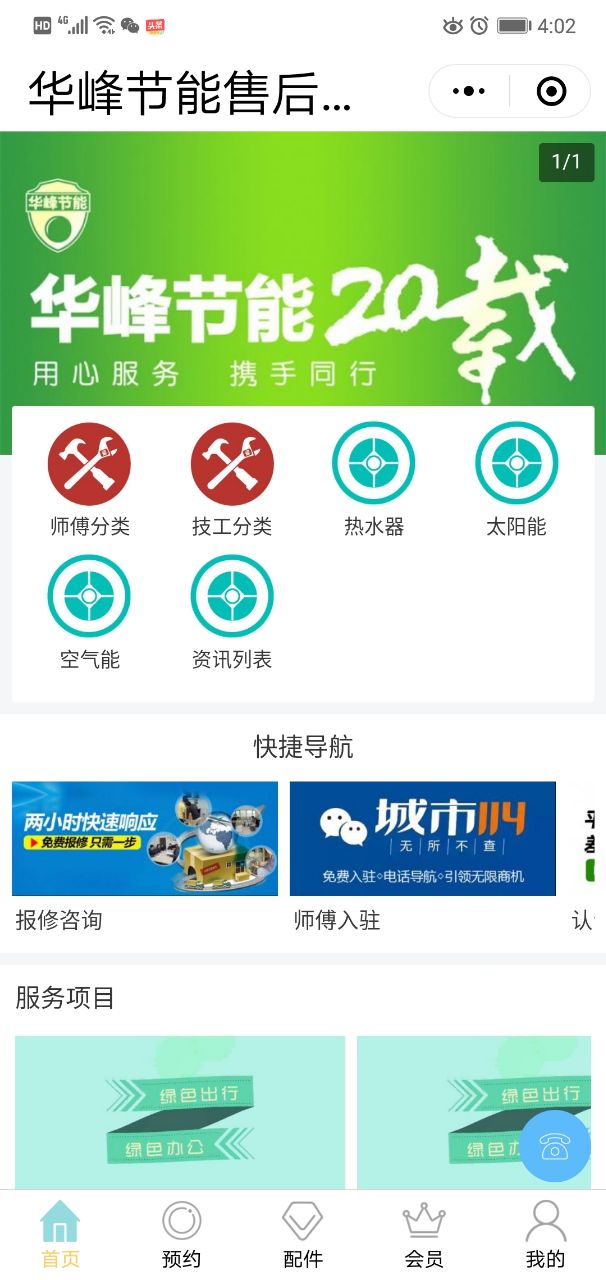Go to the 配件 tab
Viewport: 606px width, 1280px height.
[x=303, y=1235]
